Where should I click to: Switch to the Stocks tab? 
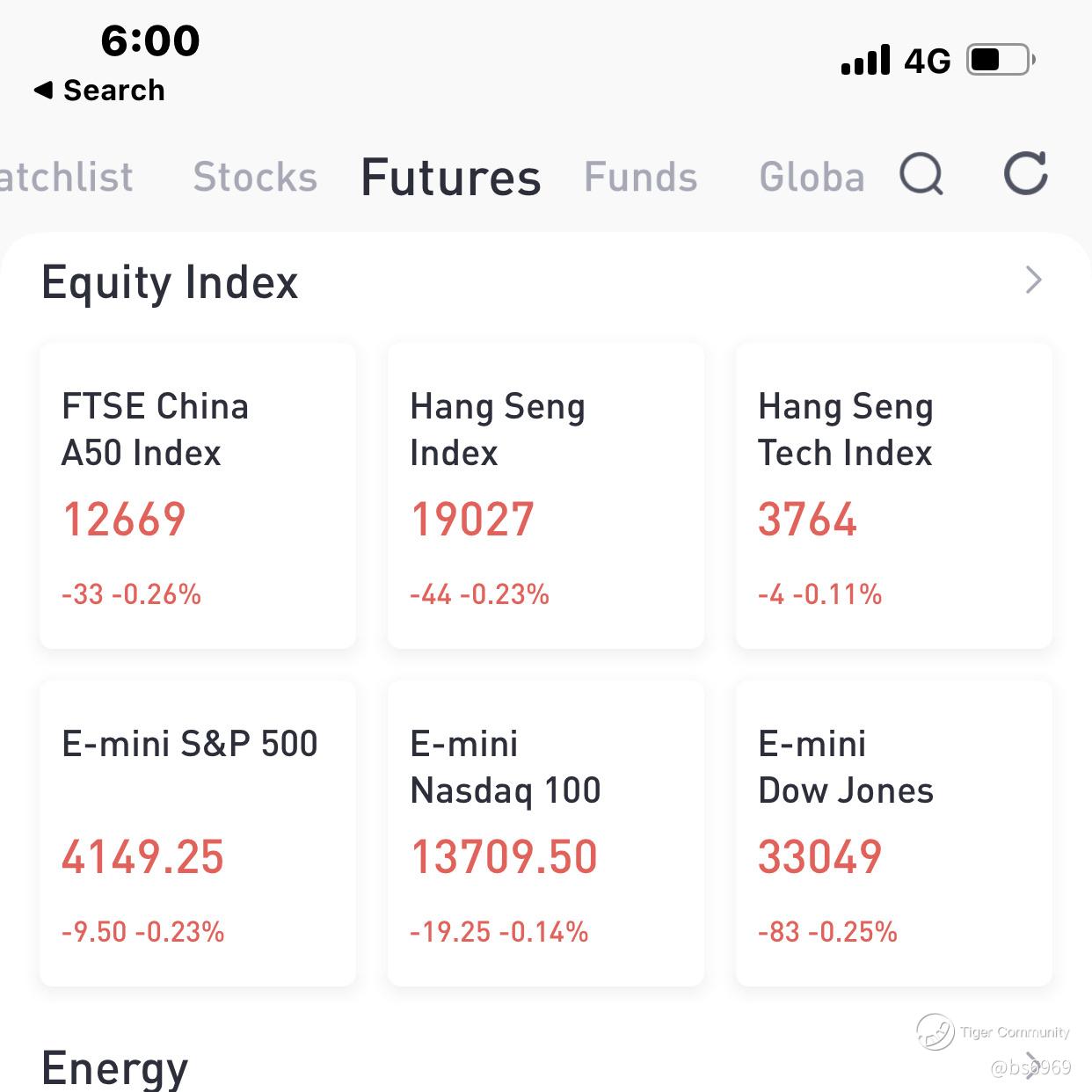coord(255,178)
